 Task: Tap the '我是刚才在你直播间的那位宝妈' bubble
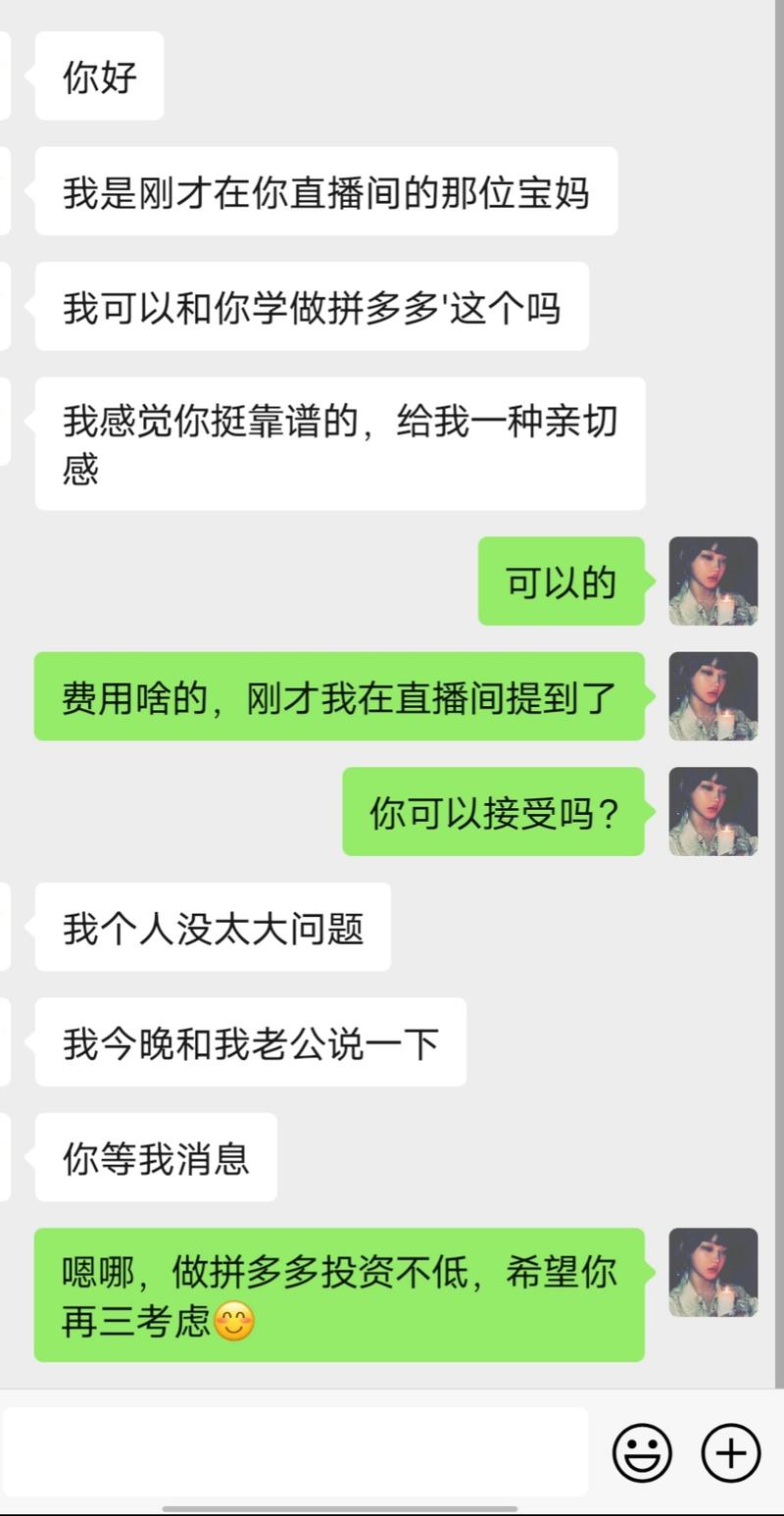coord(326,191)
